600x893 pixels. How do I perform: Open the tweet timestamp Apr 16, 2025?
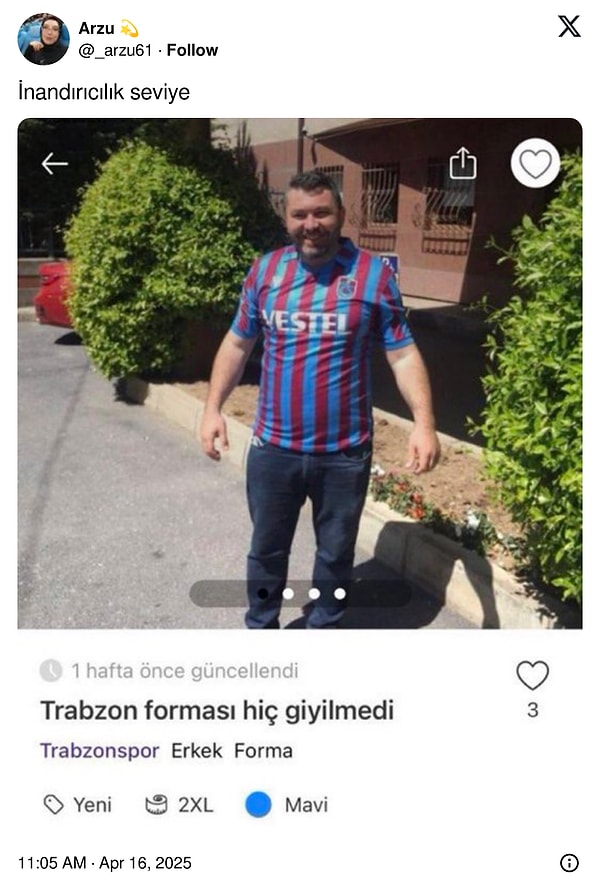[105, 863]
